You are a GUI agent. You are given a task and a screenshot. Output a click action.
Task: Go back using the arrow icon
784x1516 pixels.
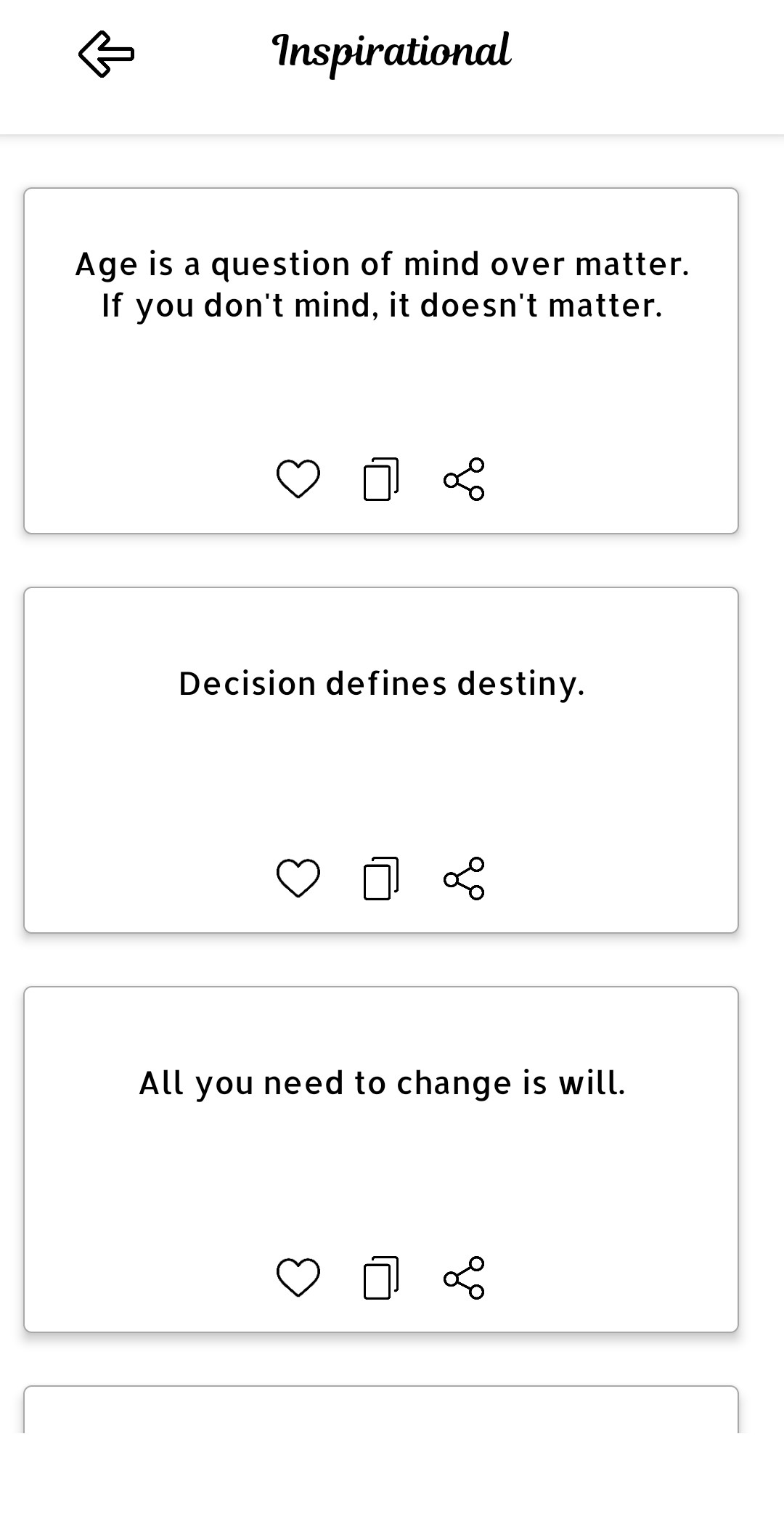(106, 53)
